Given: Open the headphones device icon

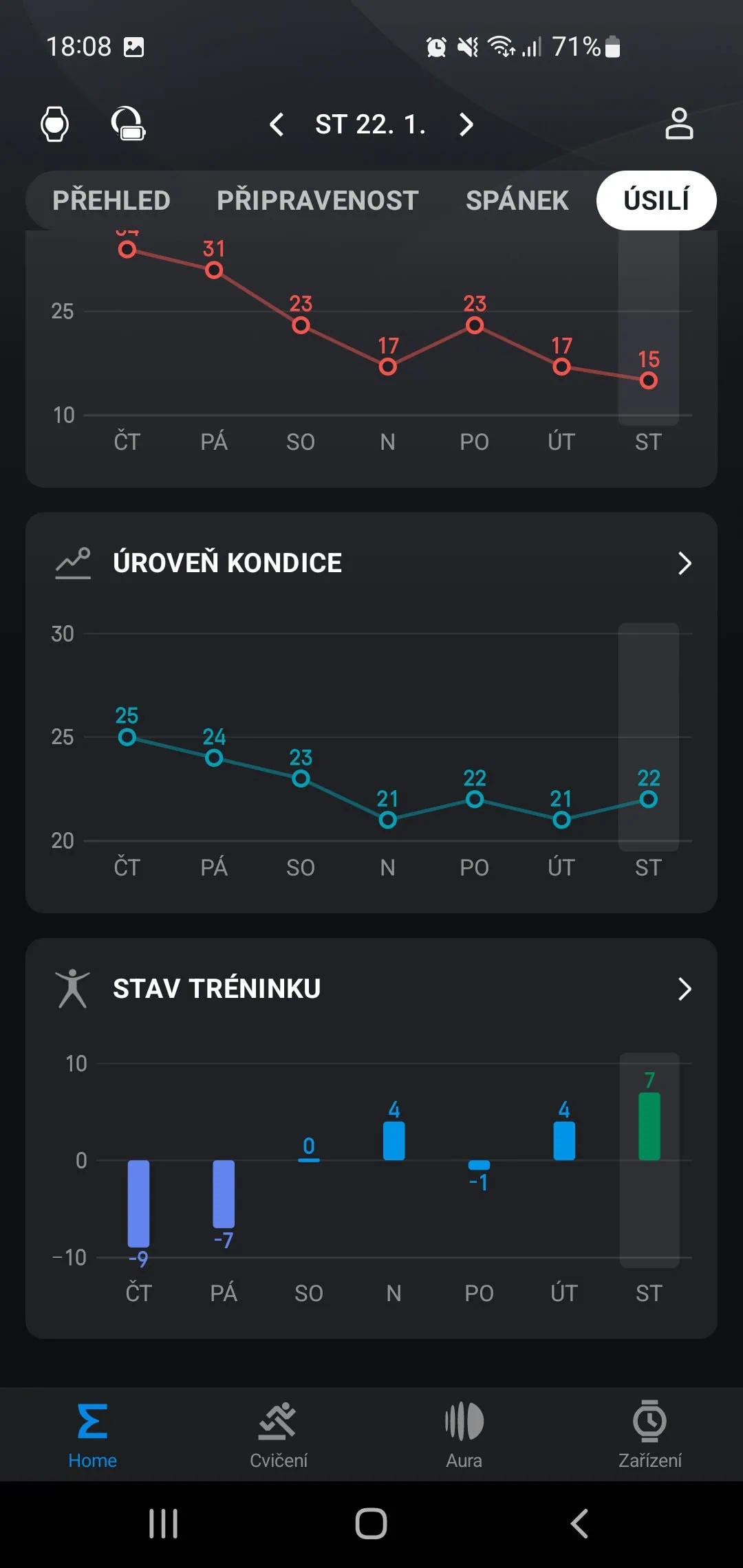Looking at the screenshot, I should pyautogui.click(x=129, y=124).
